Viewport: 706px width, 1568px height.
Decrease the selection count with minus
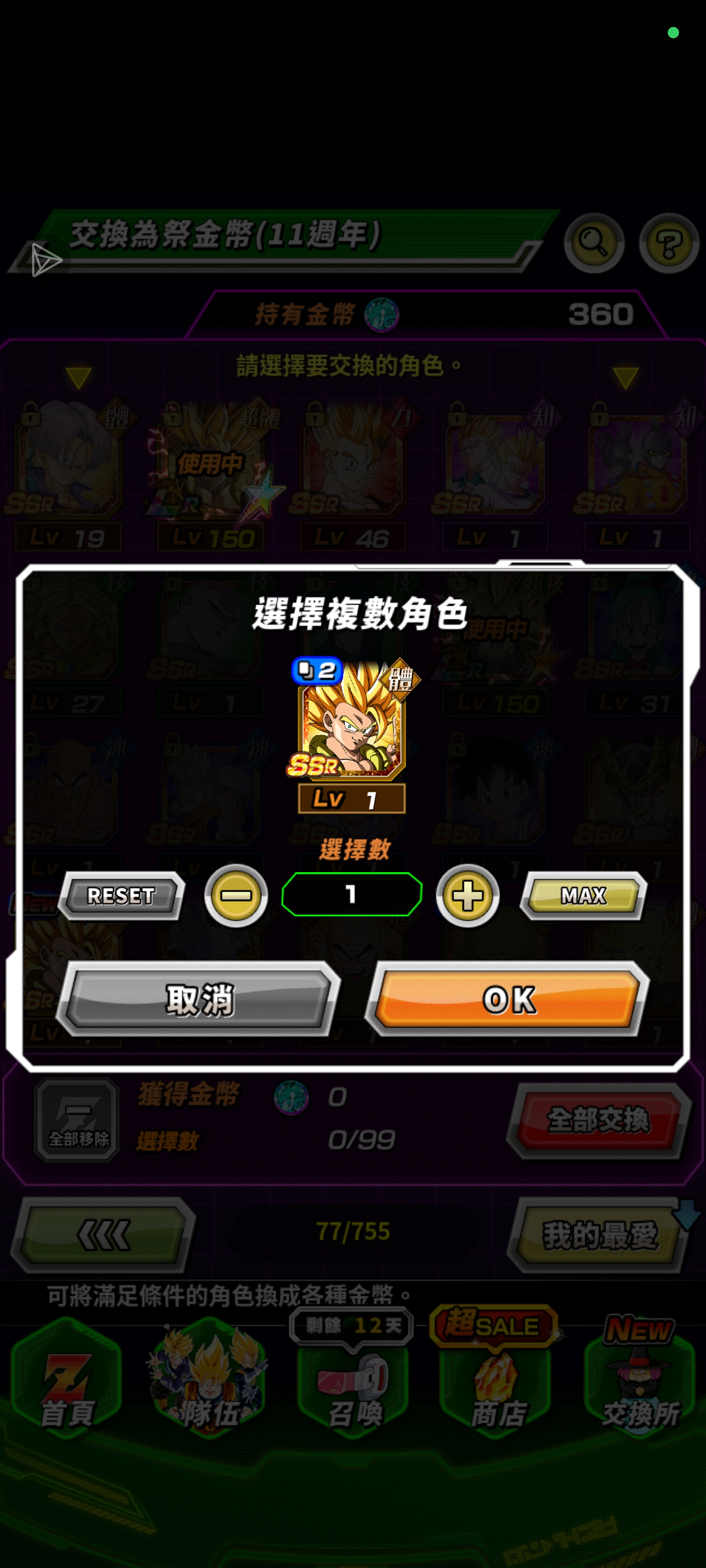pyautogui.click(x=236, y=895)
